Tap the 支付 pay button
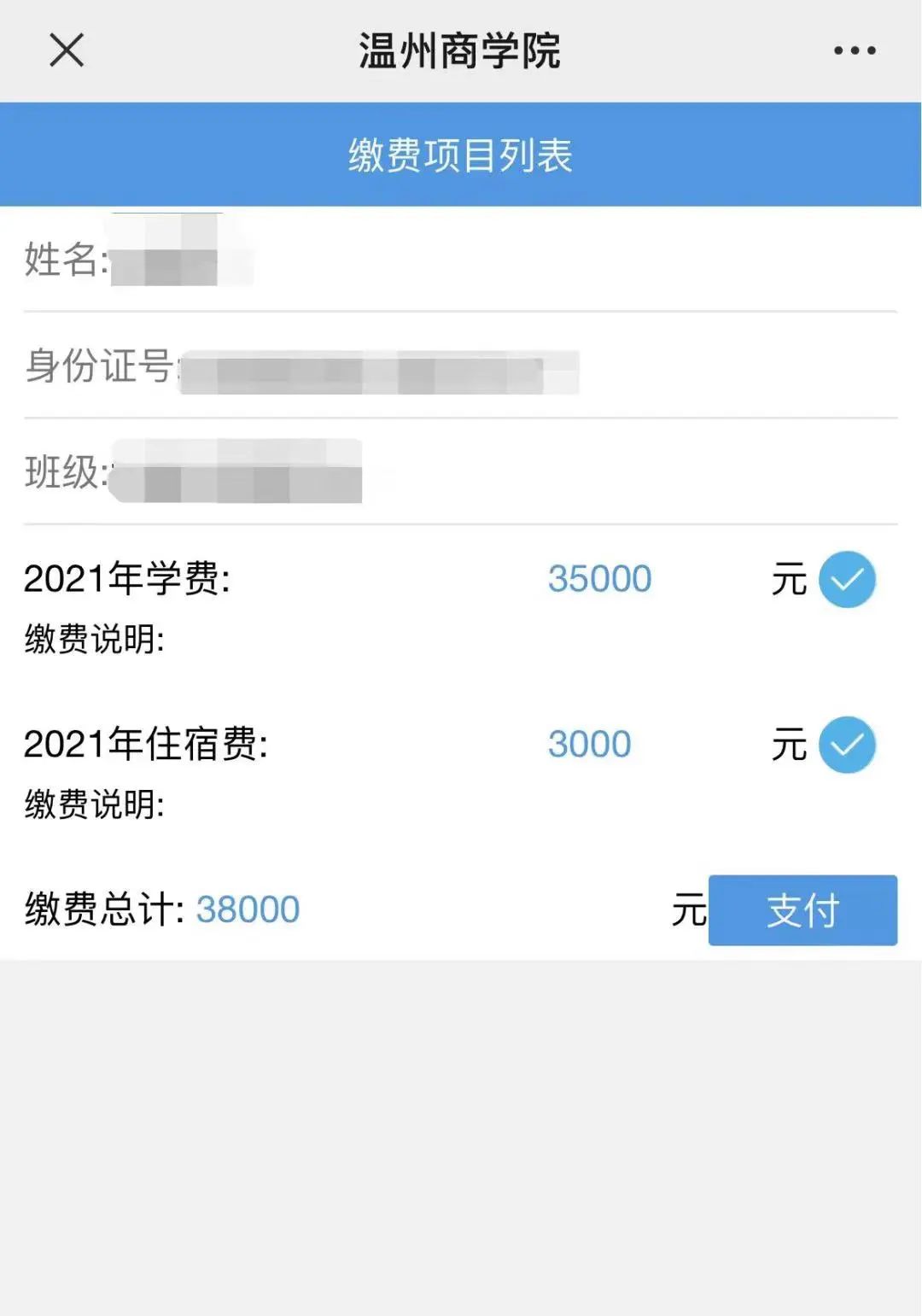 tap(802, 910)
